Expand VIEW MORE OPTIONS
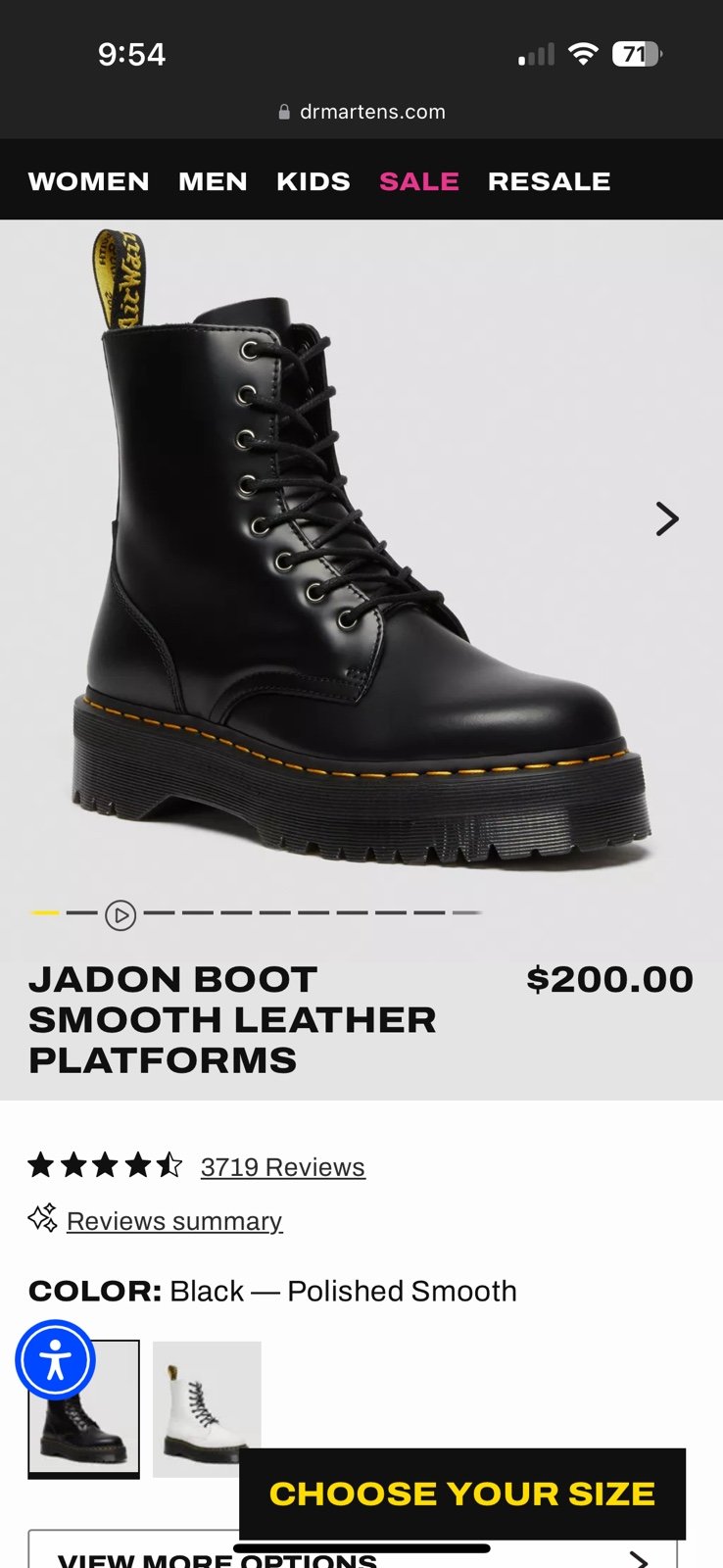723x1568 pixels. pyautogui.click(x=353, y=1554)
